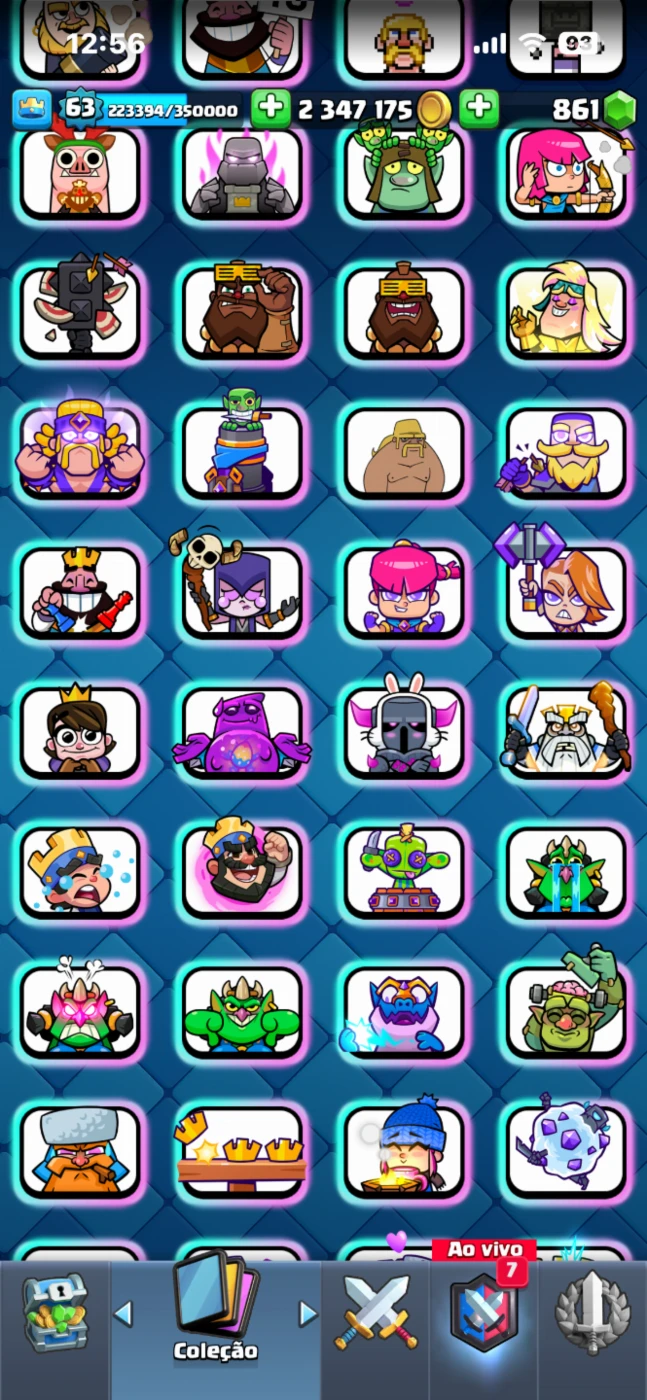Select the three crowns shelf emote
The width and height of the screenshot is (647, 1400).
click(x=241, y=1150)
